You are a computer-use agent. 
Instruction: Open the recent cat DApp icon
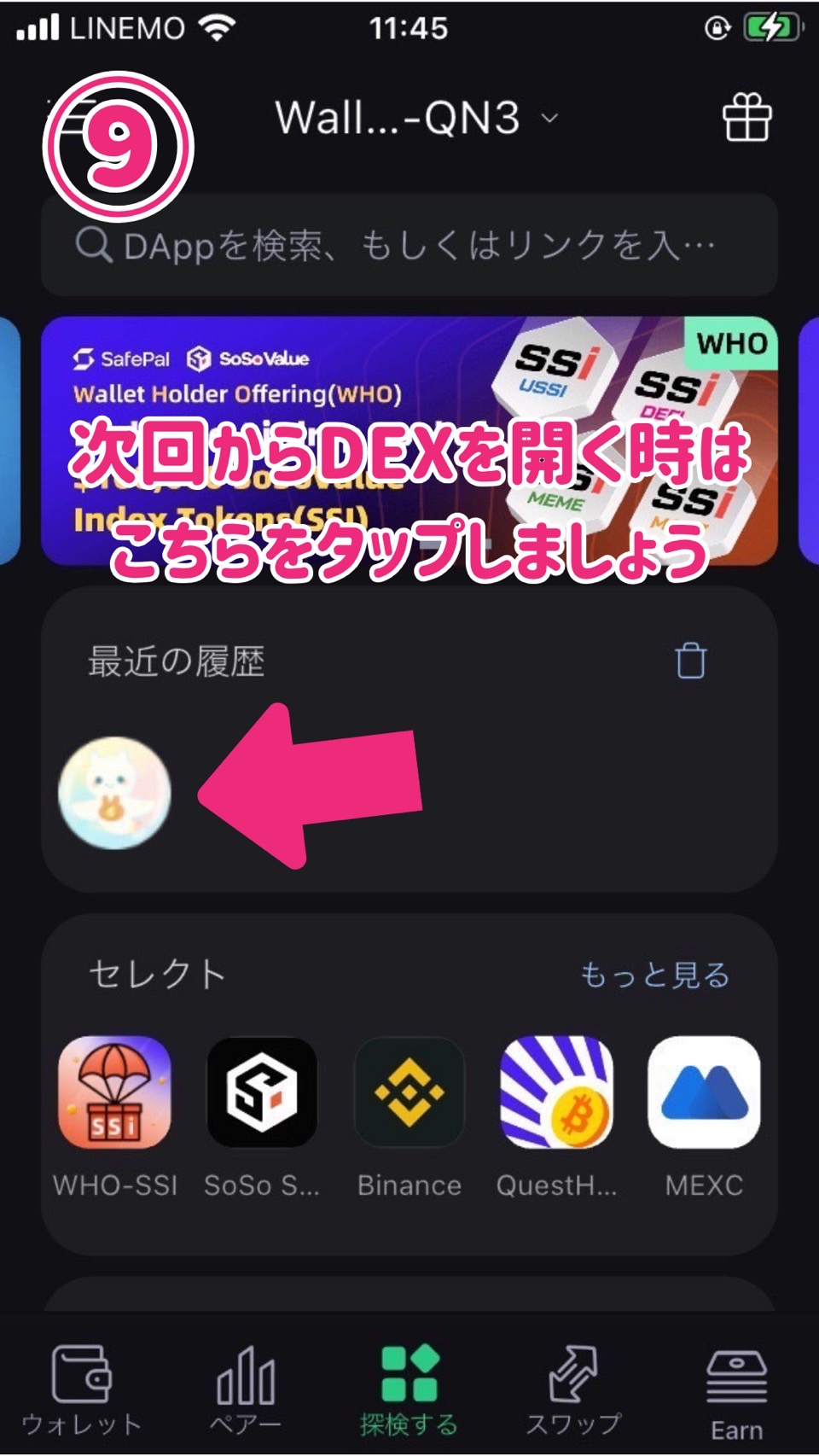tap(114, 793)
